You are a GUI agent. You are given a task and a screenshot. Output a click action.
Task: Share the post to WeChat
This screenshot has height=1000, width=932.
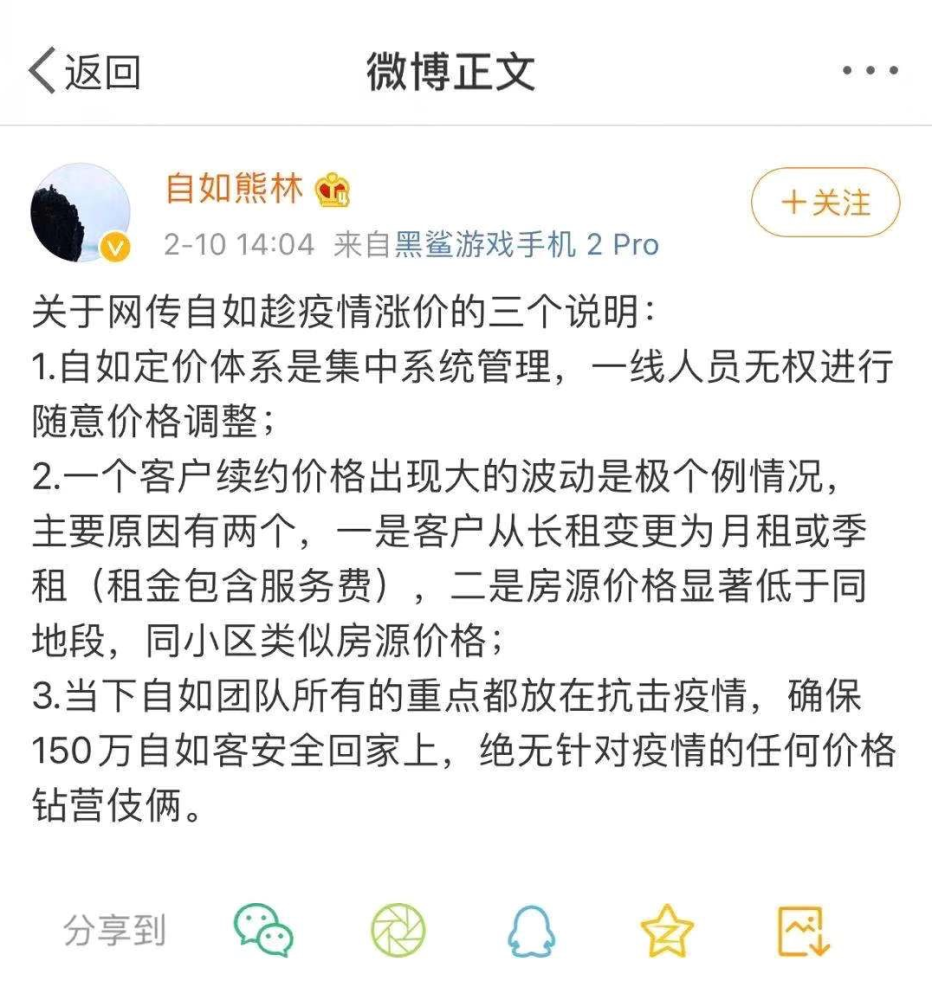click(x=263, y=931)
